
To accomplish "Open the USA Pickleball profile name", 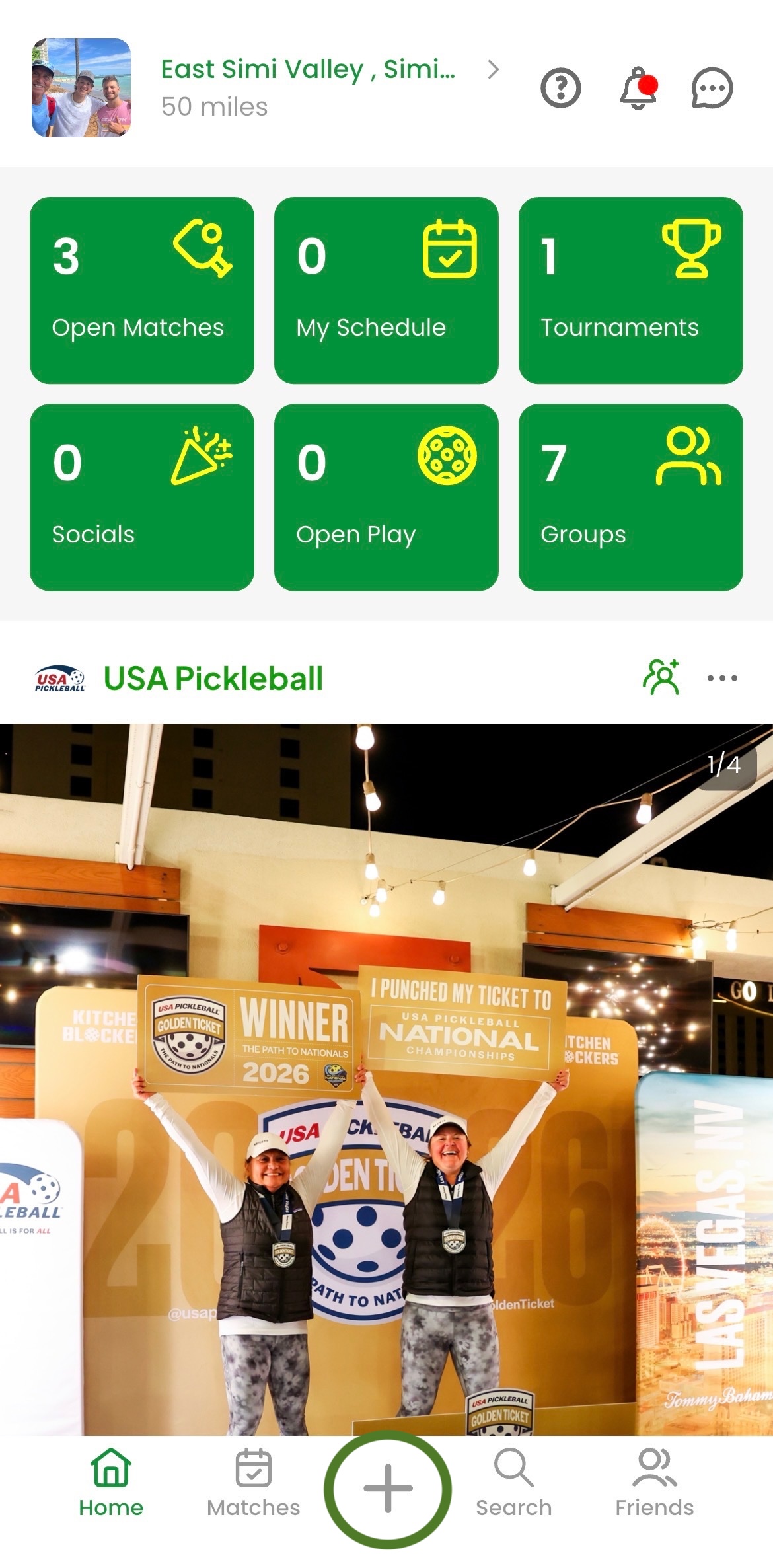I will click(x=213, y=679).
